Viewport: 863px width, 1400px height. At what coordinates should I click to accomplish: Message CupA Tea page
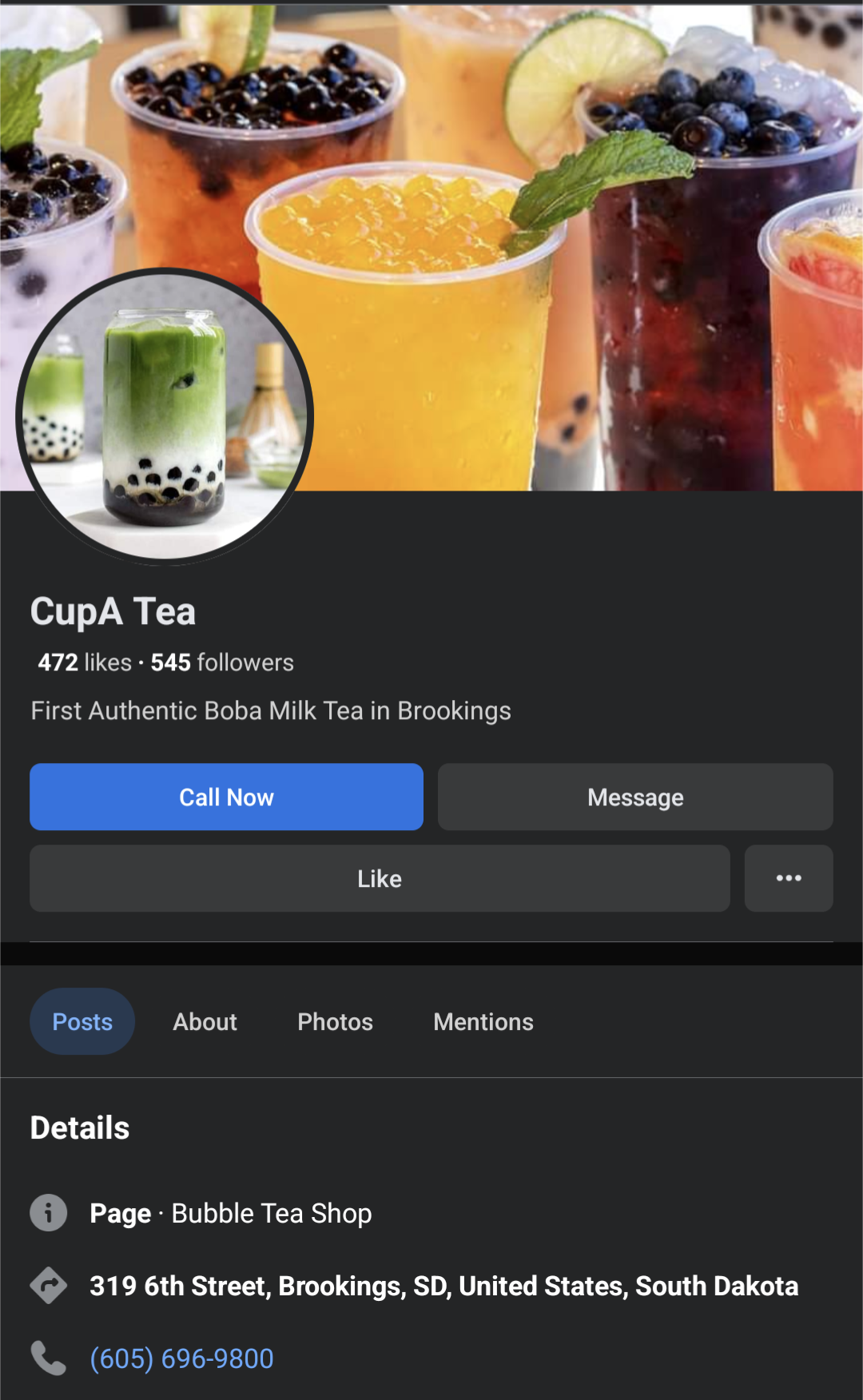pyautogui.click(x=635, y=797)
